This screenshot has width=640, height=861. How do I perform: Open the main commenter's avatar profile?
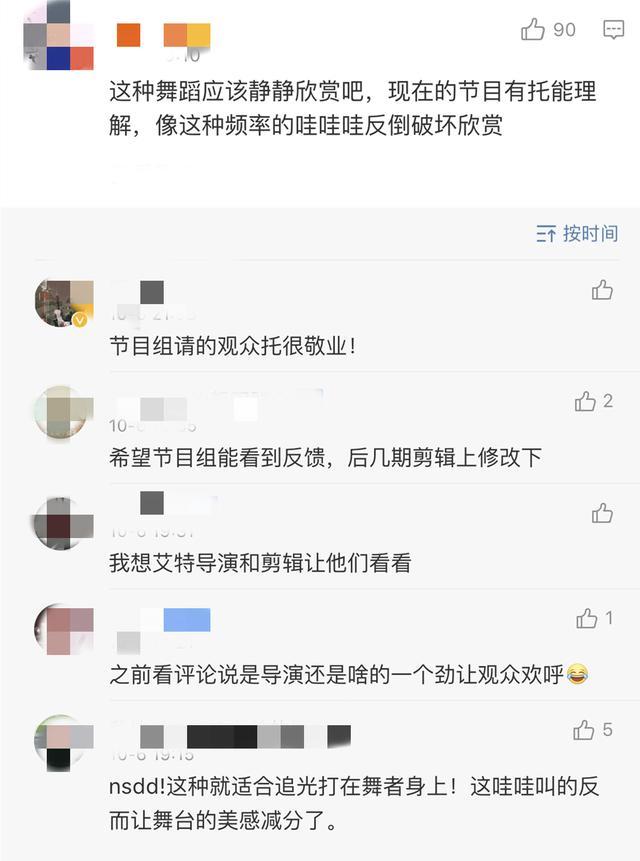(x=57, y=35)
